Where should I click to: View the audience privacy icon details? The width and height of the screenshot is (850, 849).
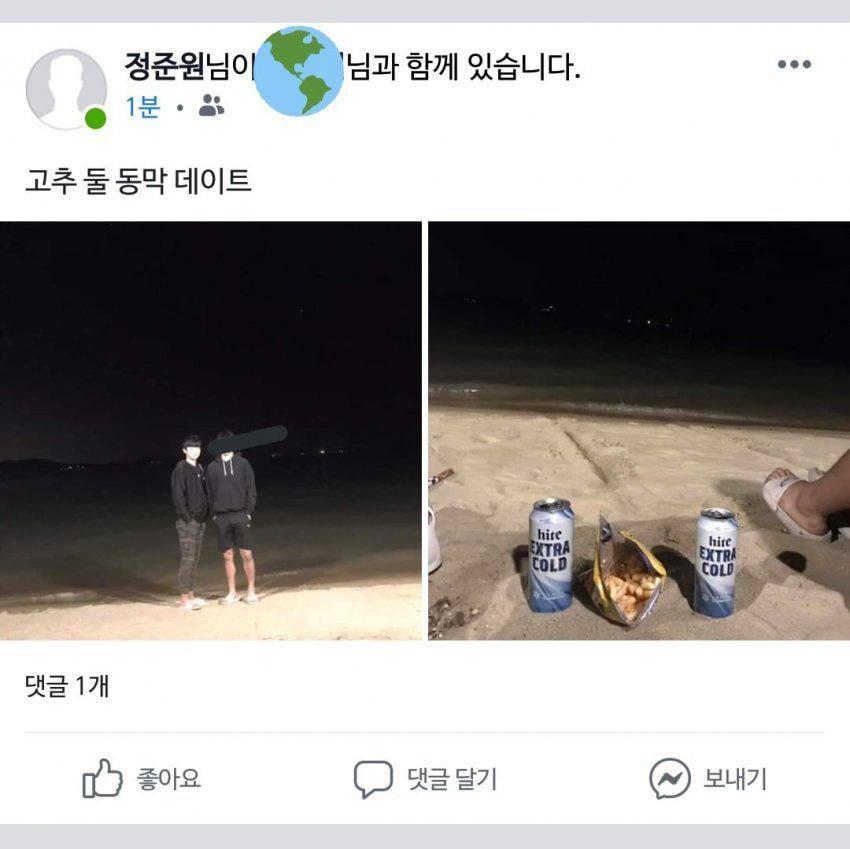click(211, 106)
